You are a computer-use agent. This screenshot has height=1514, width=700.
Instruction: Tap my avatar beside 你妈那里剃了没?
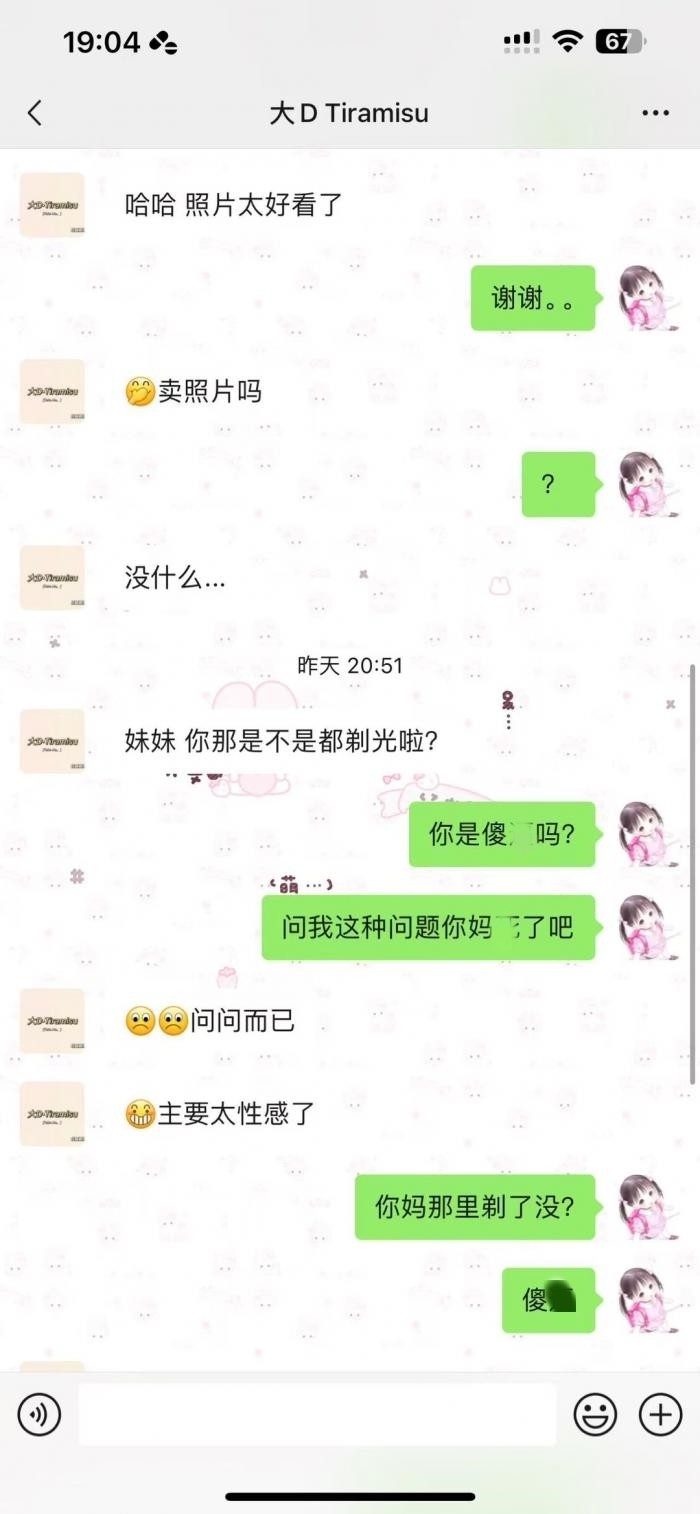pyautogui.click(x=645, y=1206)
